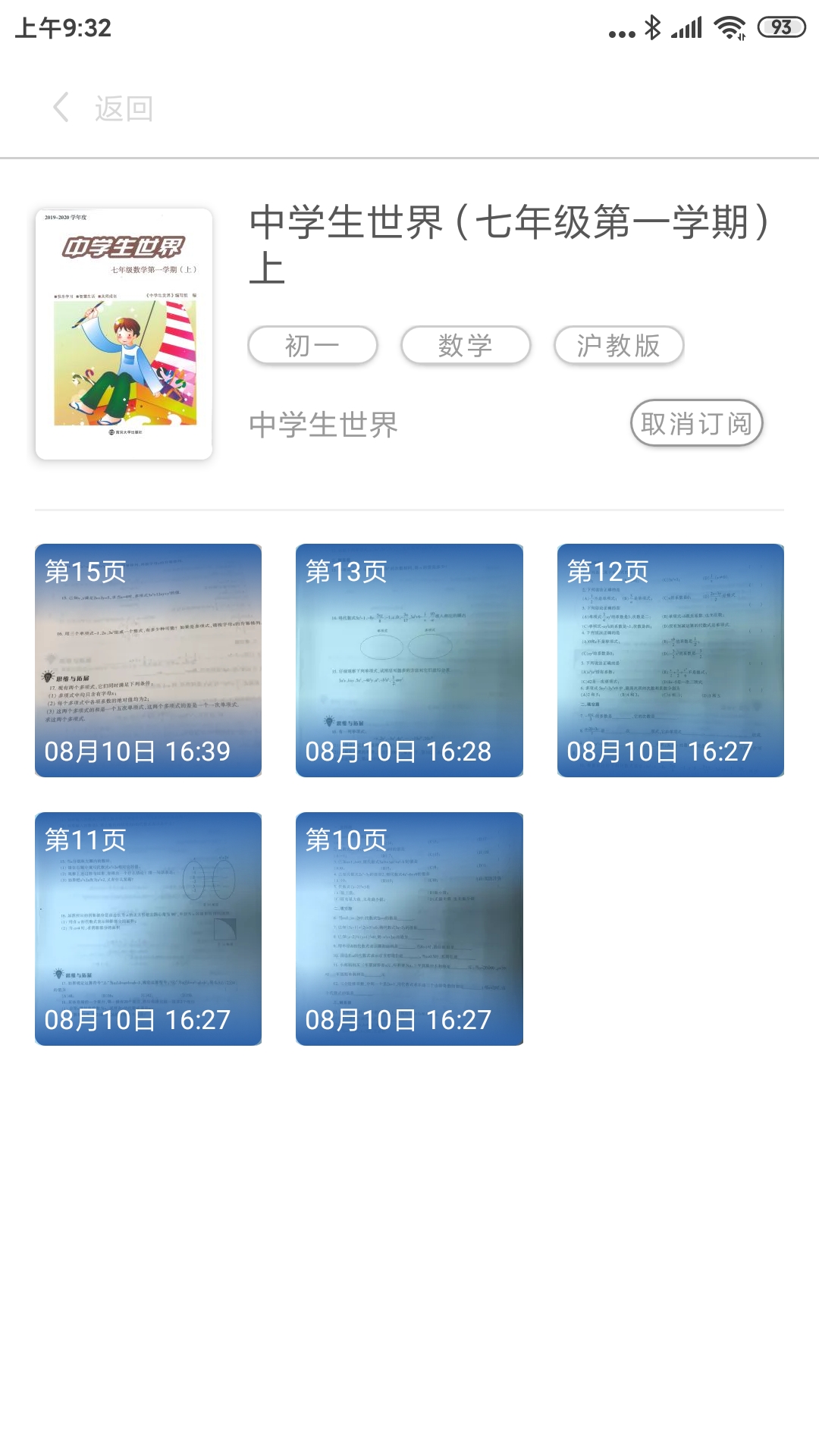Select the 数学 subject chip
This screenshot has height=1456, width=819.
coord(466,346)
